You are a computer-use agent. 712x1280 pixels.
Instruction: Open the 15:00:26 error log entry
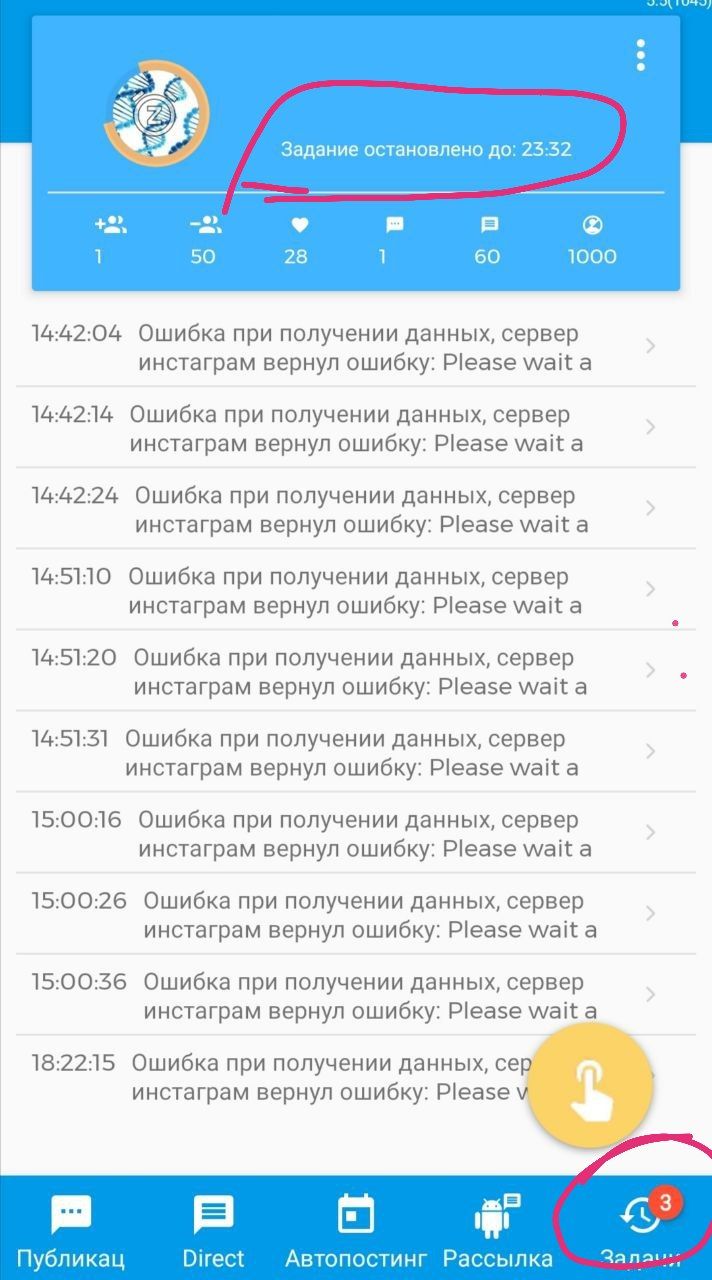click(356, 913)
